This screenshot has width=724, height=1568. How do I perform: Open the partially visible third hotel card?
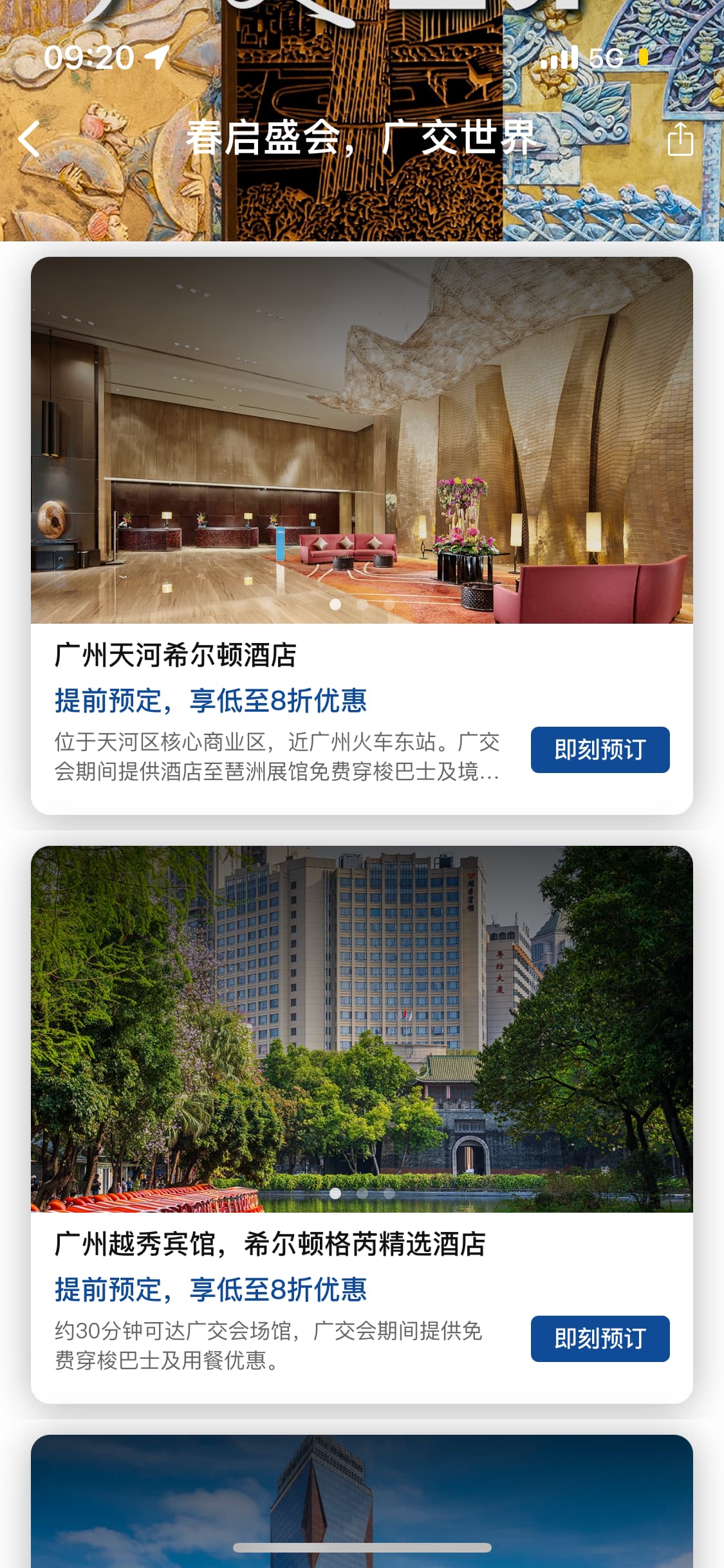point(362,1500)
